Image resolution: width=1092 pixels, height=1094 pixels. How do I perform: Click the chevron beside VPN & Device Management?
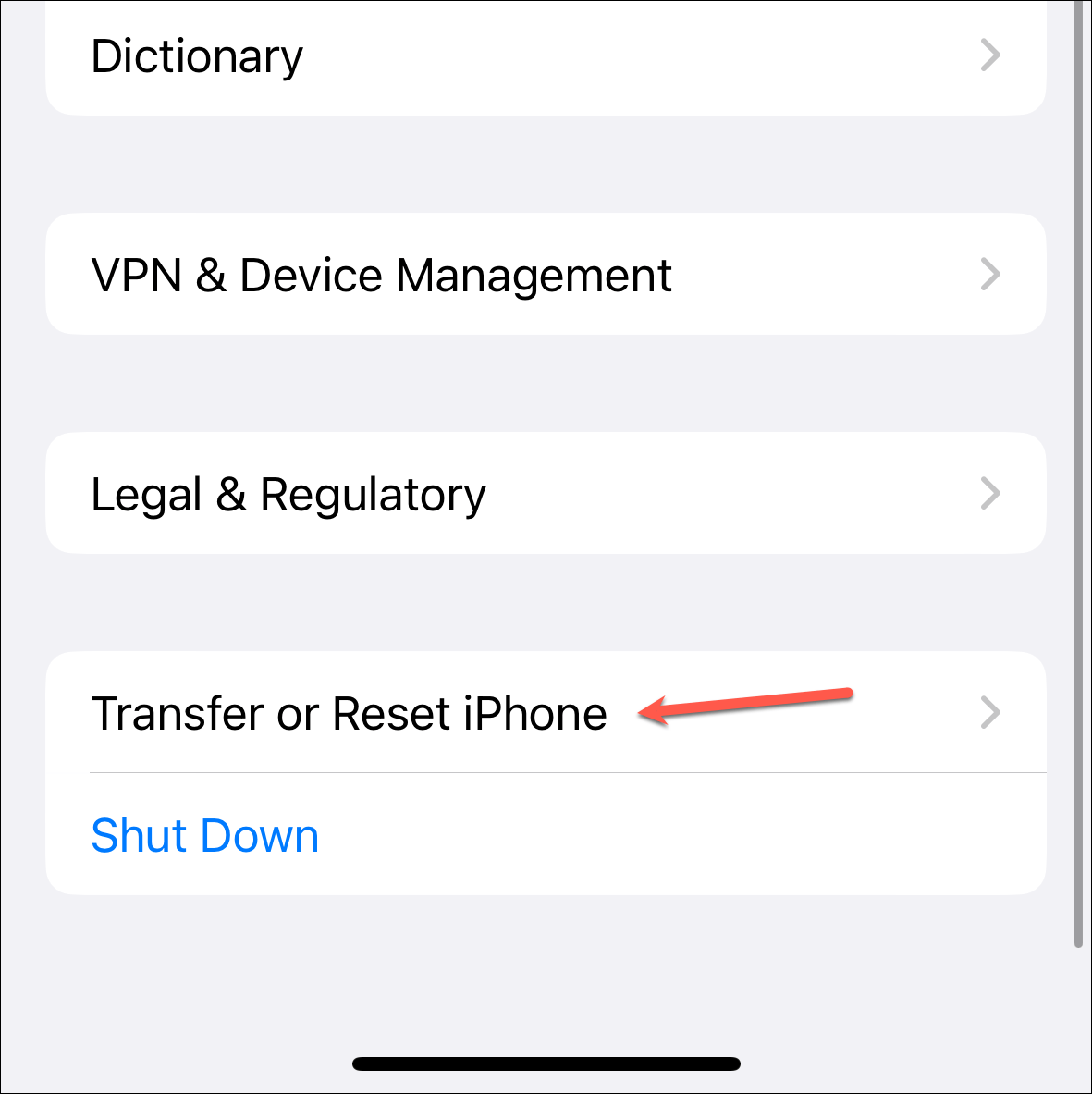[x=990, y=274]
